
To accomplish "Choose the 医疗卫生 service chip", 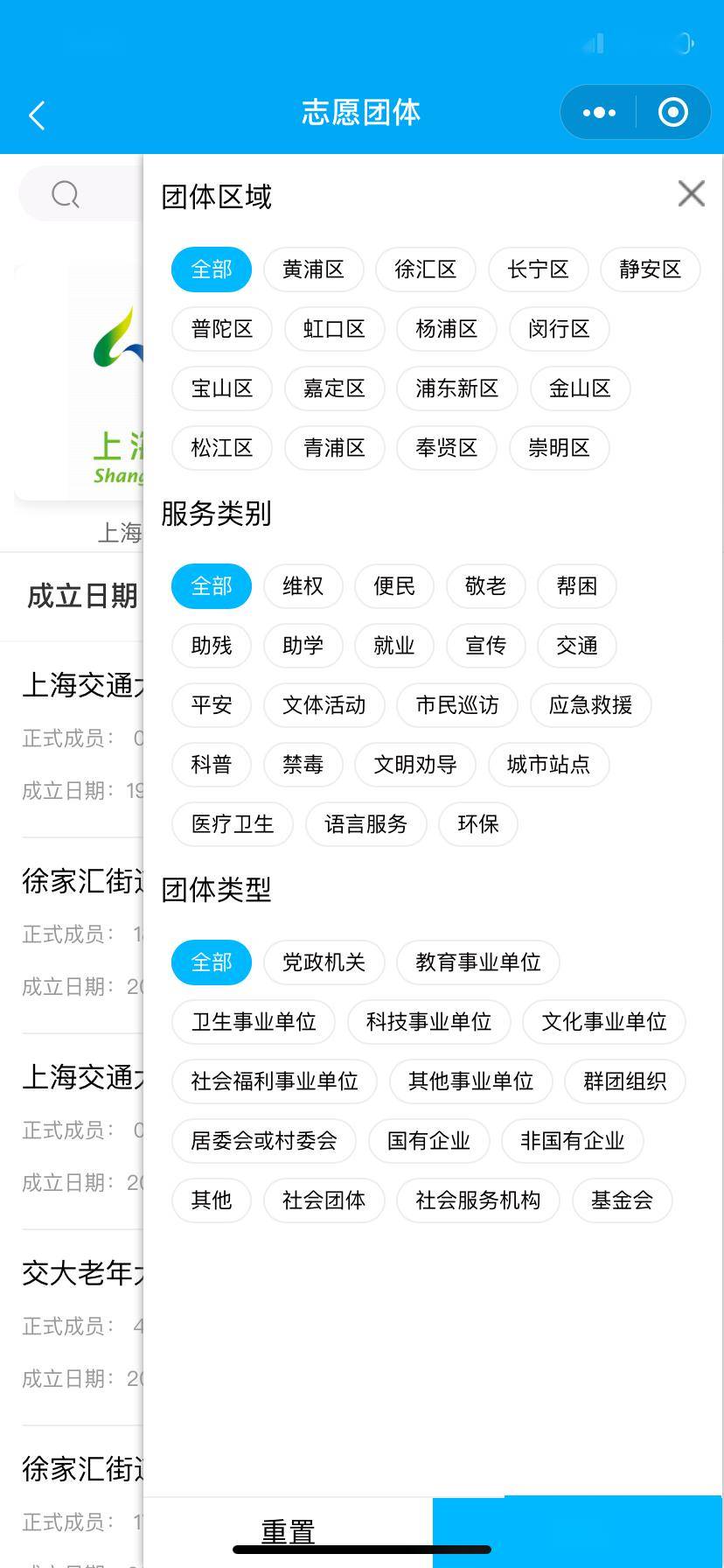I will coord(233,824).
